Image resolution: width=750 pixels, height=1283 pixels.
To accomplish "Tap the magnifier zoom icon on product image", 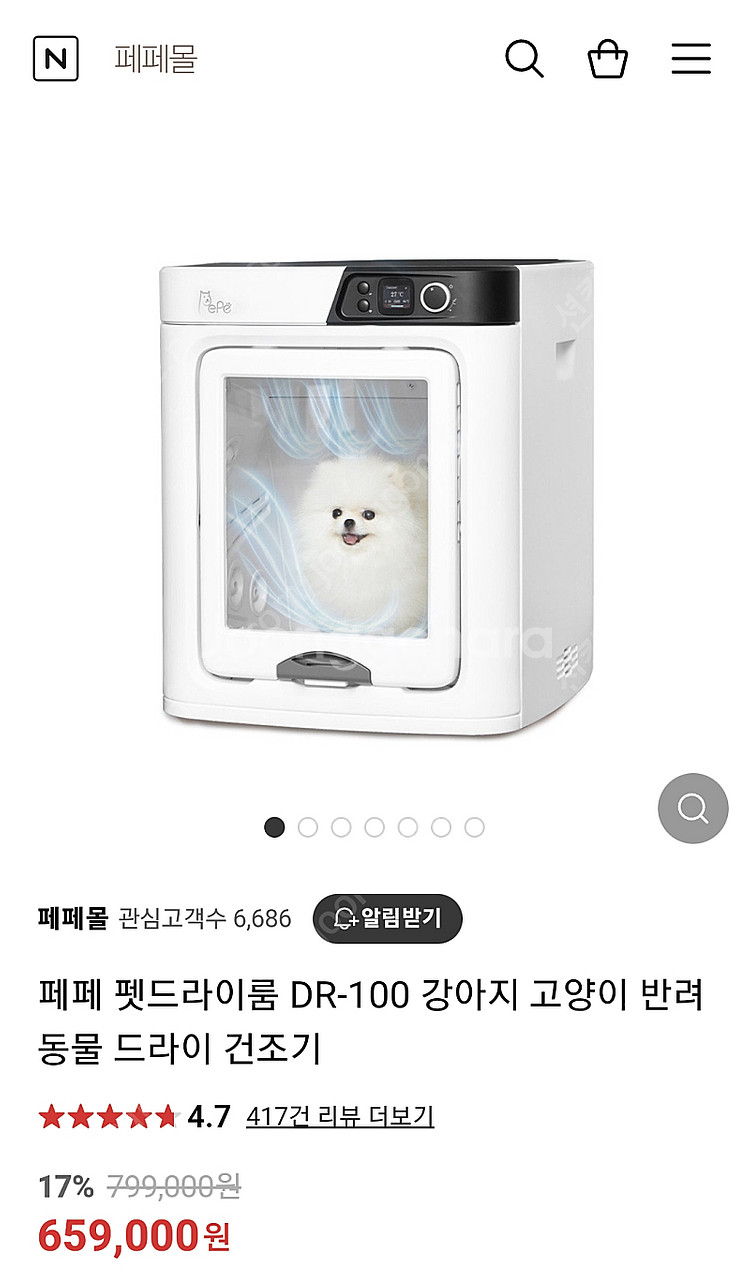I will 691,808.
